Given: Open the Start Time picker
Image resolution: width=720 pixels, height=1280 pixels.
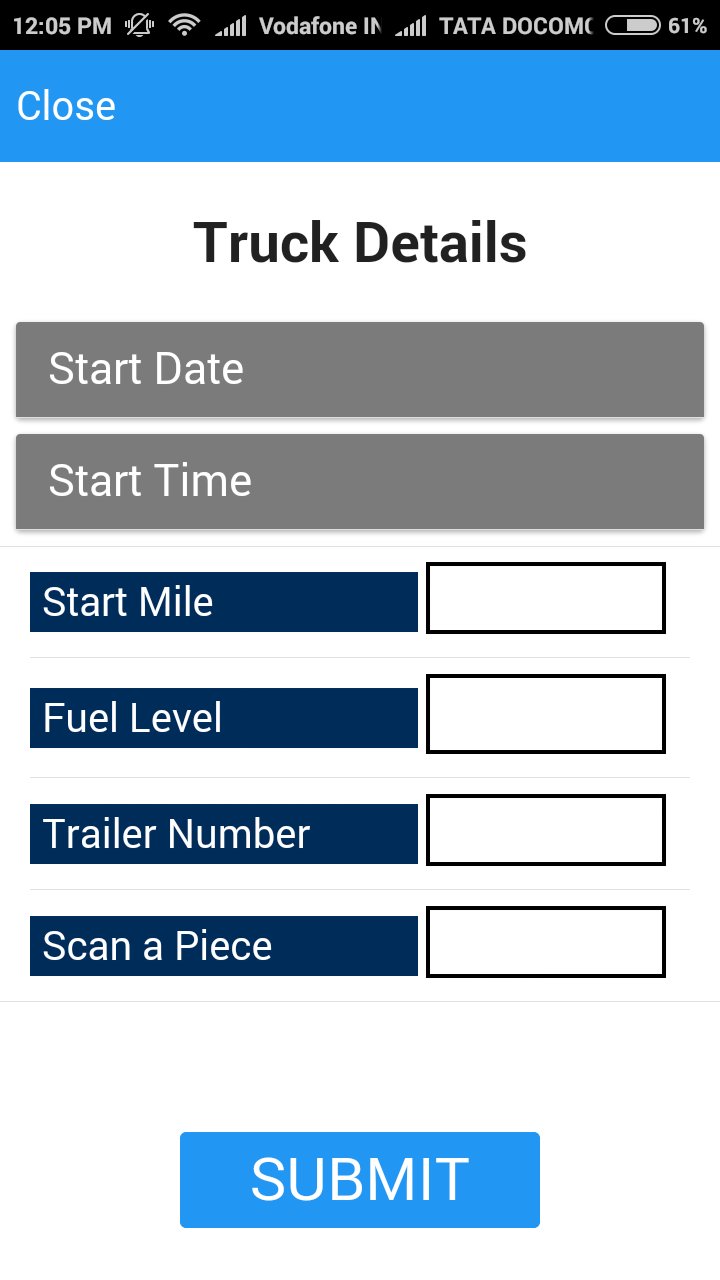Looking at the screenshot, I should pos(359,481).
